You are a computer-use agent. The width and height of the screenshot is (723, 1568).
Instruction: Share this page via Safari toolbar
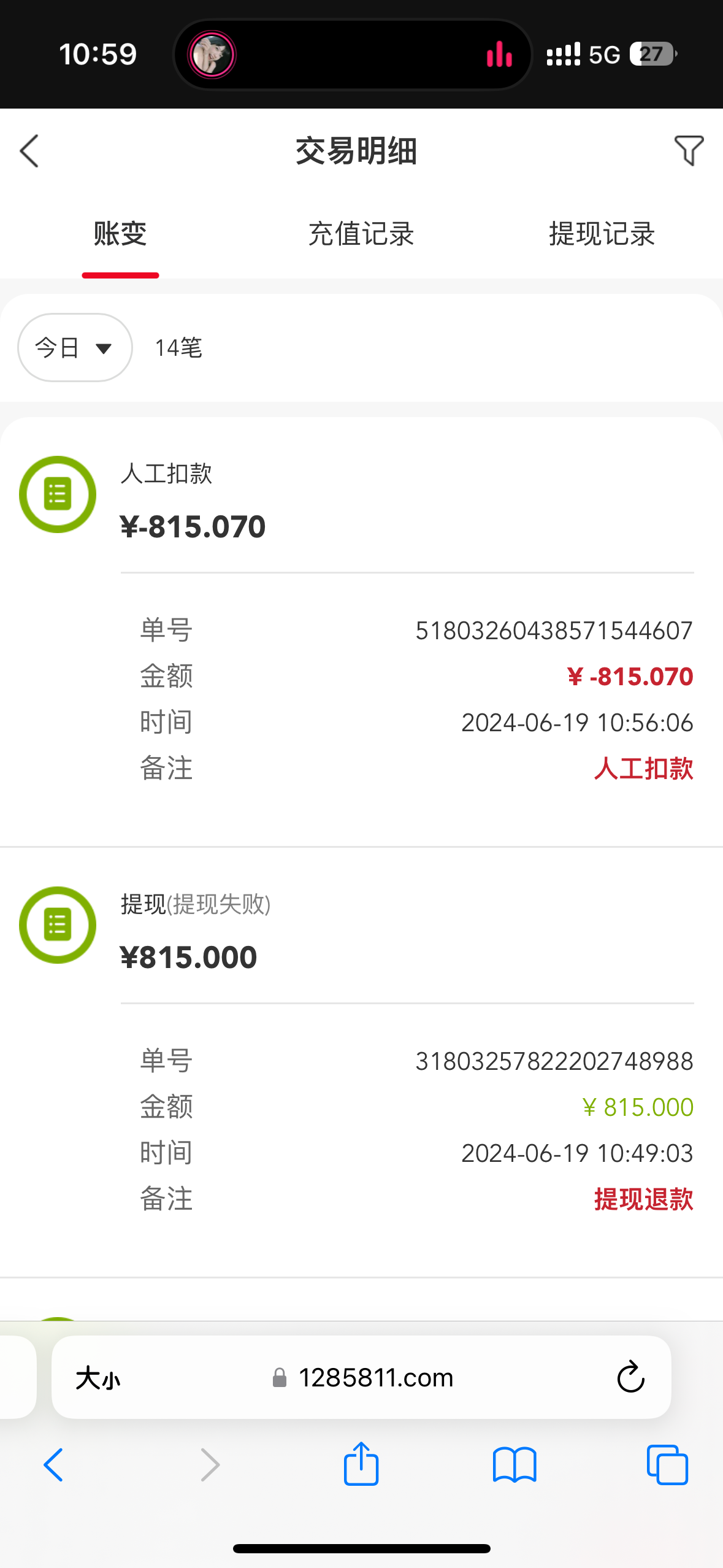(x=361, y=1464)
